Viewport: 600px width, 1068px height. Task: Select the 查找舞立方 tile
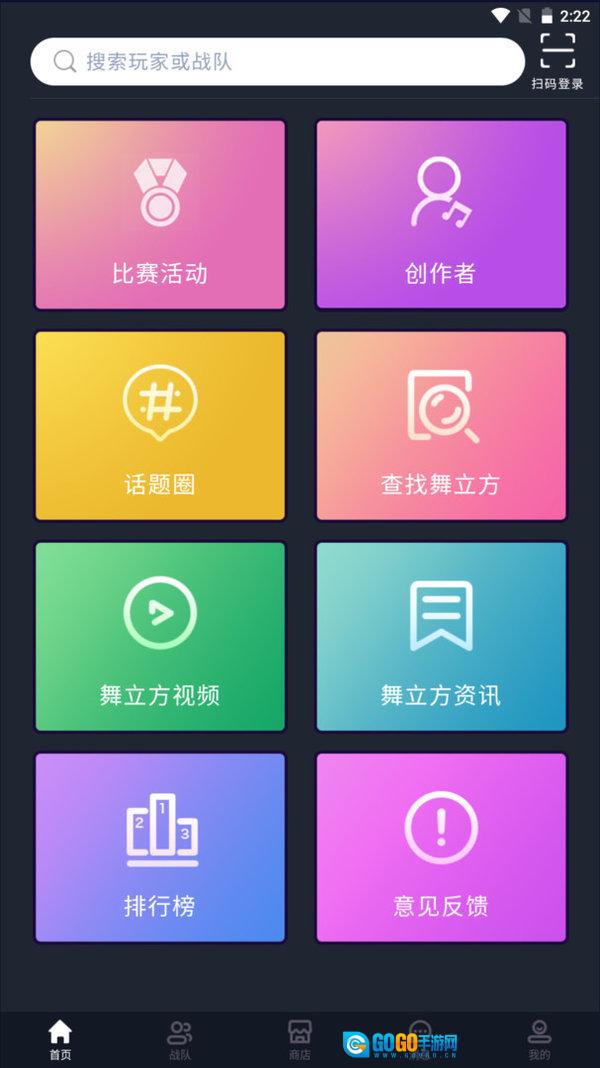441,426
